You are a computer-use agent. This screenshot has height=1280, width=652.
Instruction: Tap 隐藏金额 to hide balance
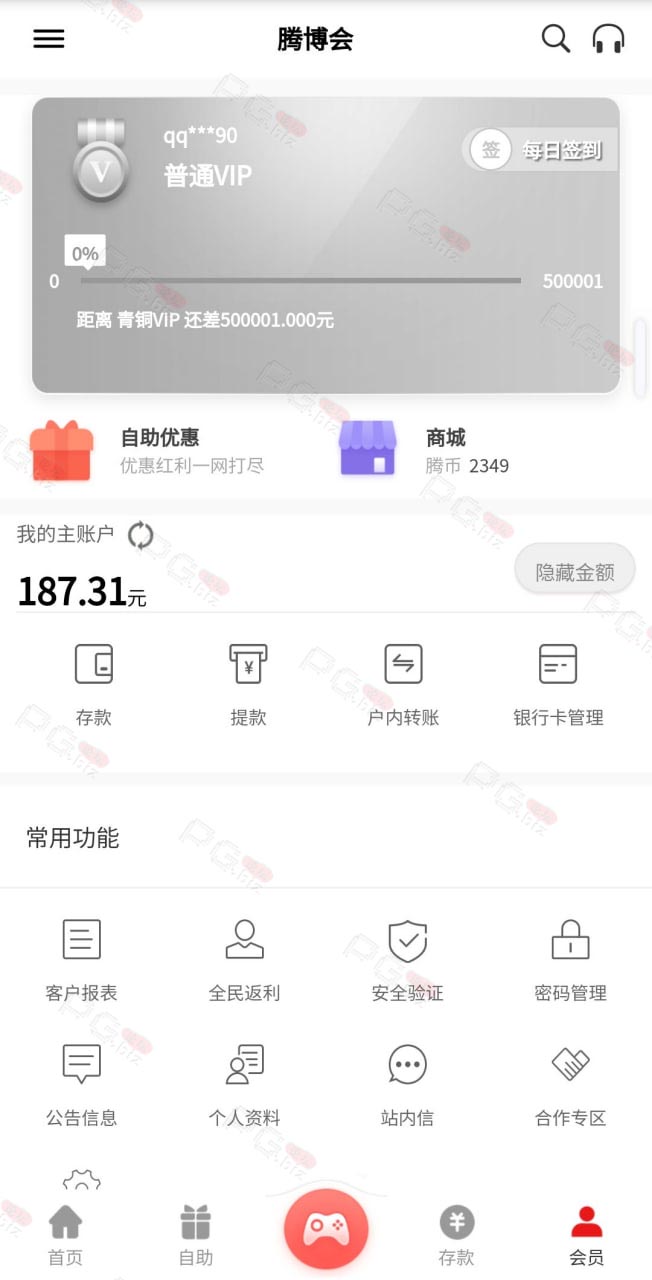pos(574,572)
